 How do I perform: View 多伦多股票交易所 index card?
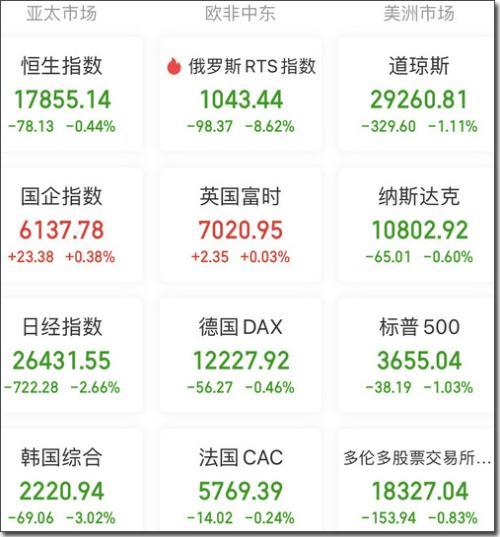(416, 481)
